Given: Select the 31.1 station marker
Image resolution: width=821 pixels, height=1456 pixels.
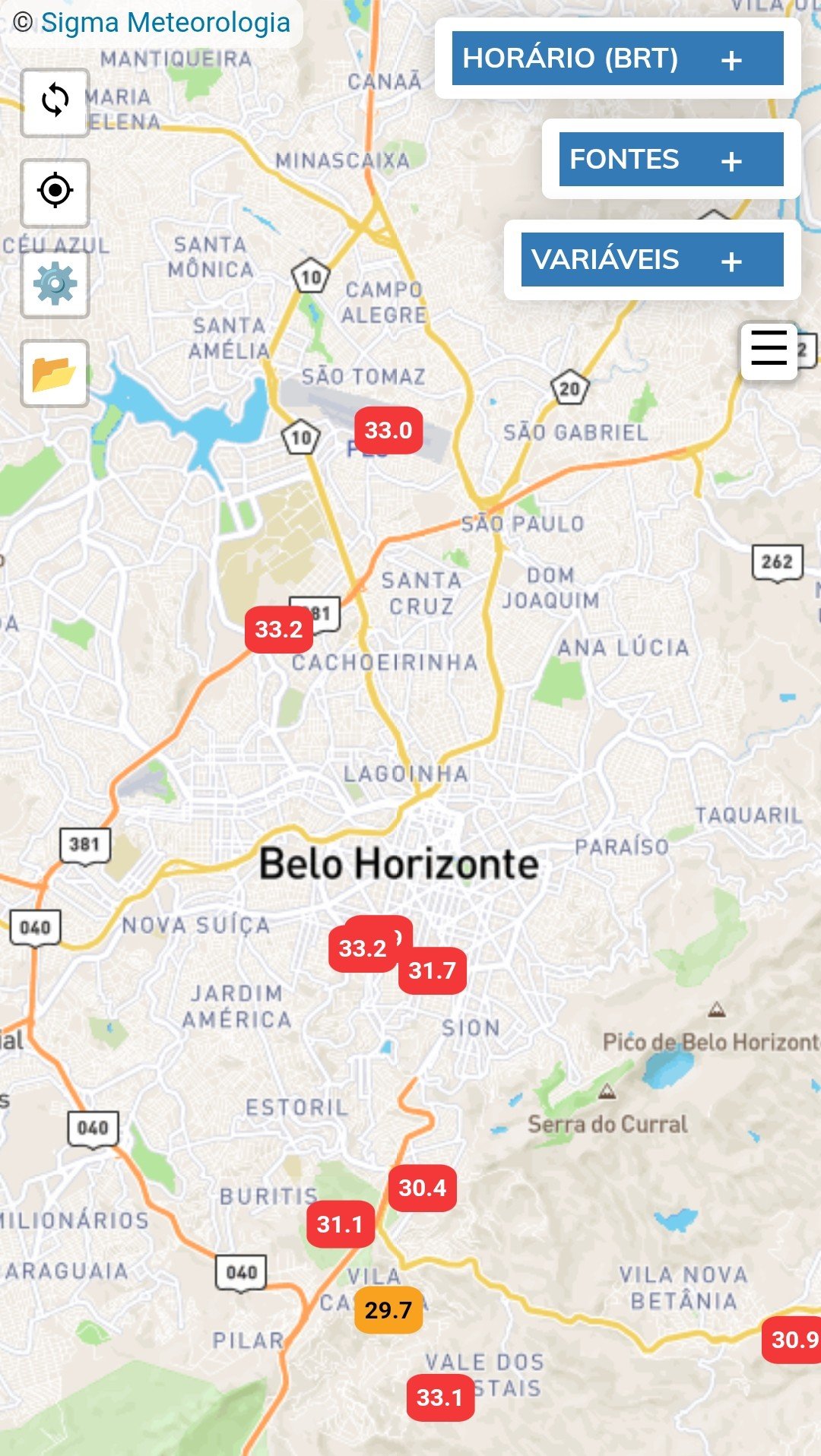Looking at the screenshot, I should coord(340,1223).
